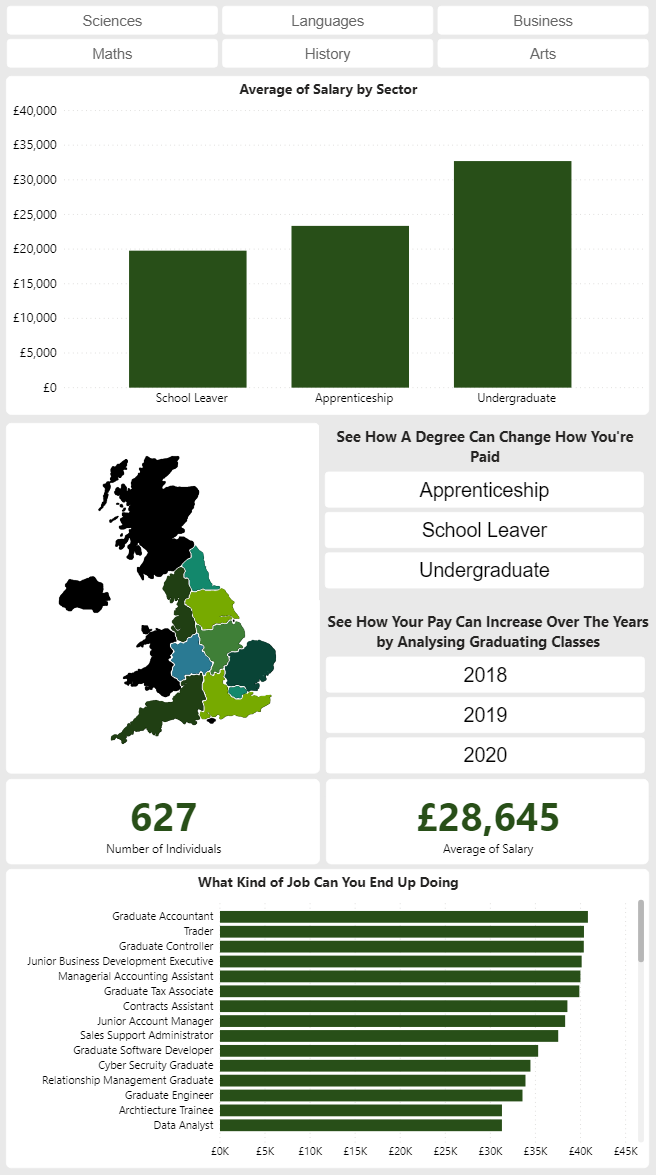Tap the job chart's vertical scrollbar

[641, 1019]
